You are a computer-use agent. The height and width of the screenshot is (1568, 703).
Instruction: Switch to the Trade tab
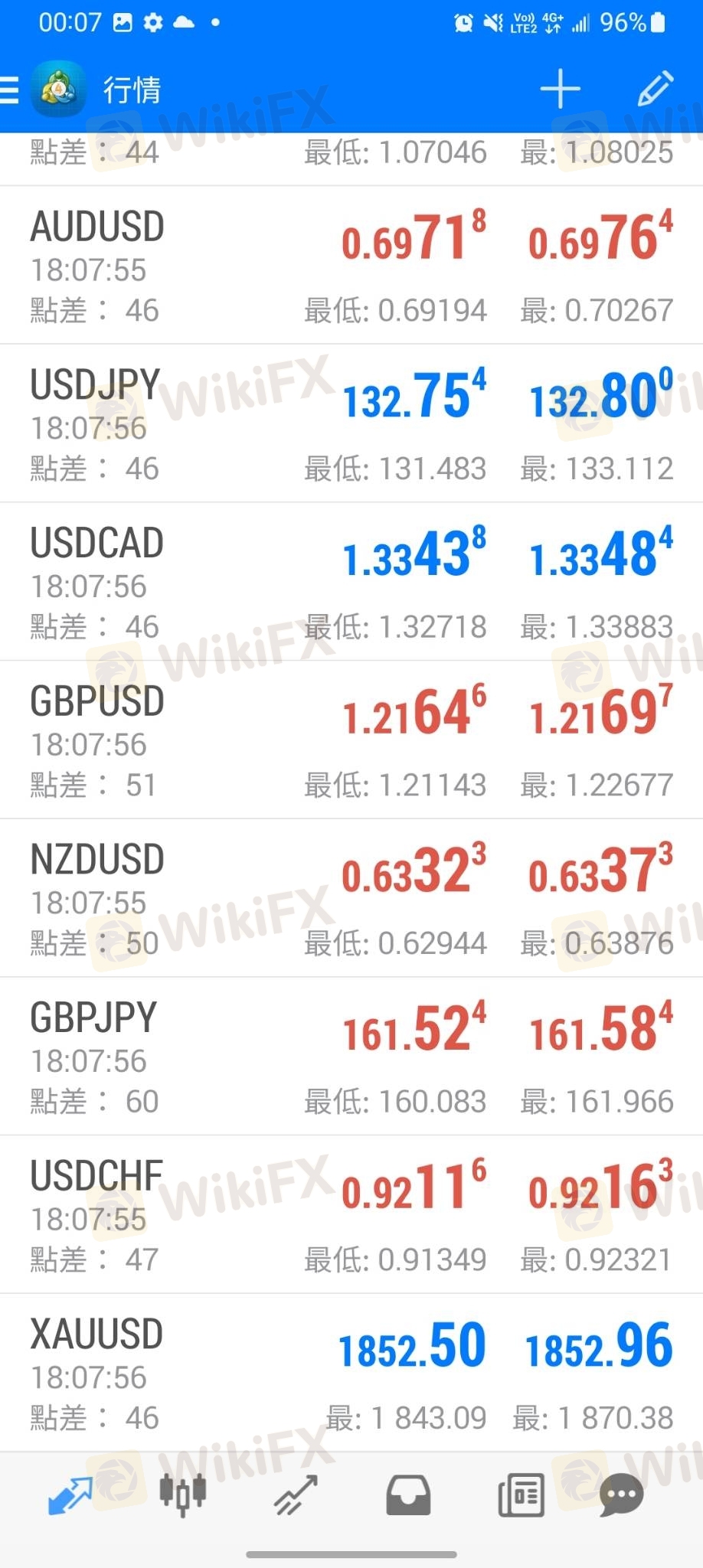coord(296,1495)
